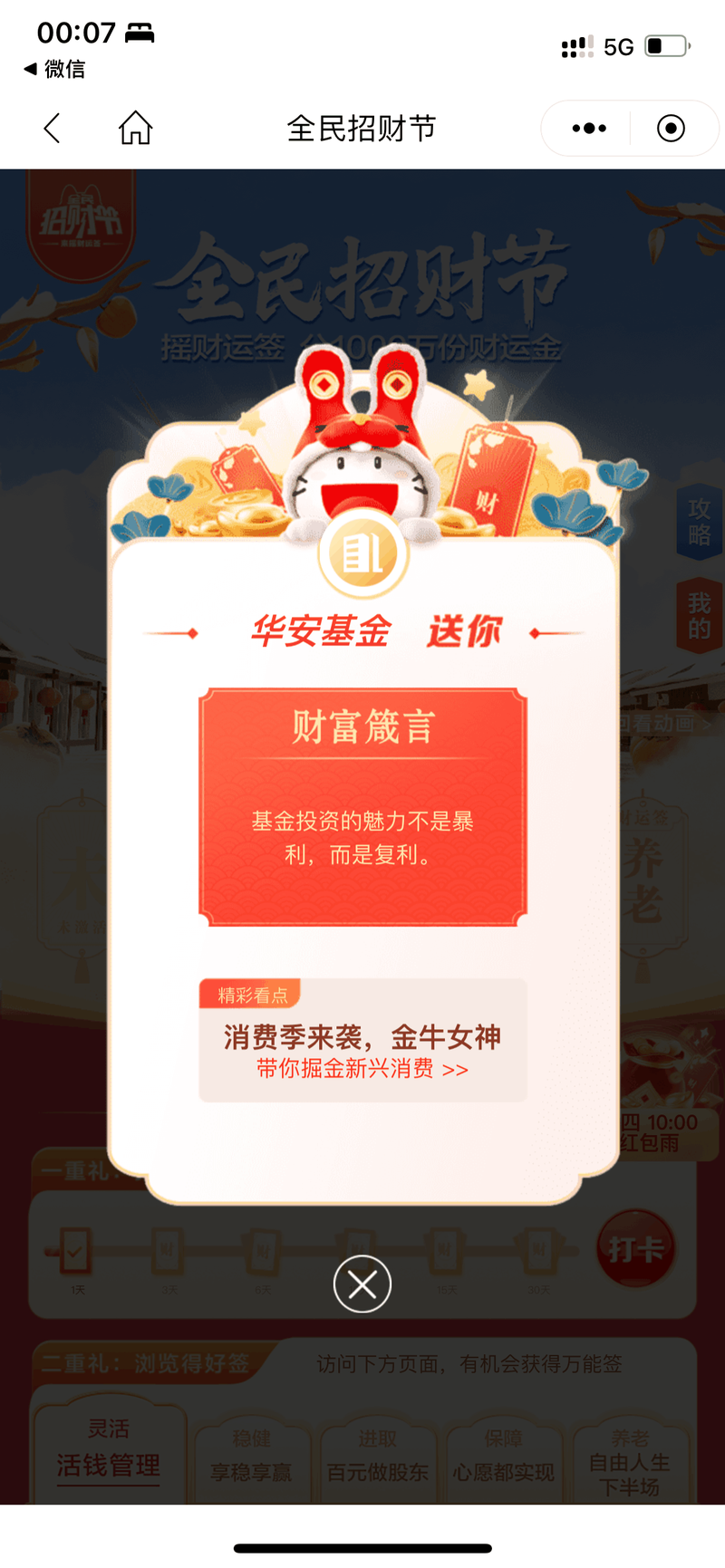725x1568 pixels.
Task: Close the mini program with circle button
Action: coord(671,129)
